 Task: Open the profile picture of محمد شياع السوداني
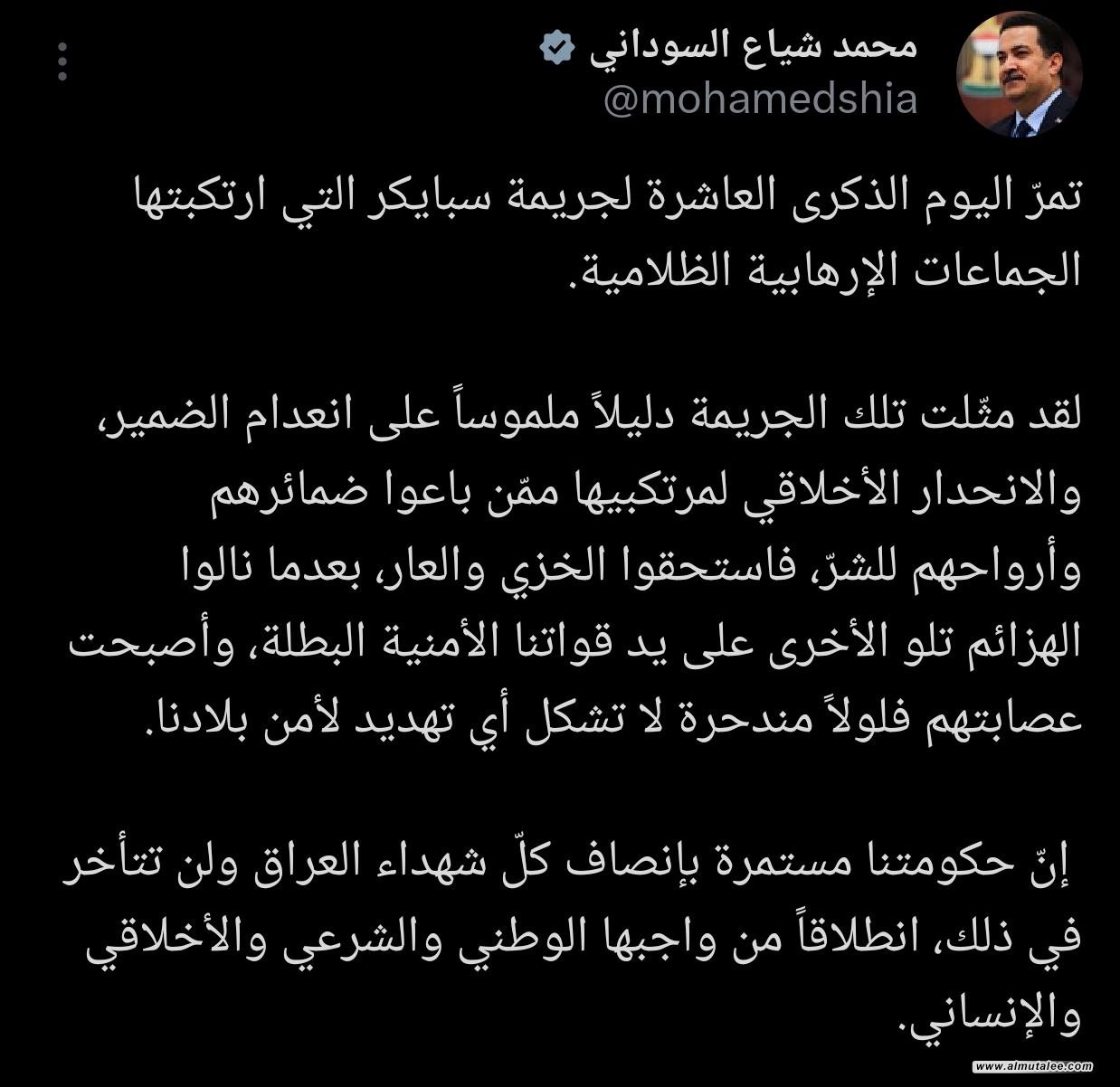pos(1019,76)
